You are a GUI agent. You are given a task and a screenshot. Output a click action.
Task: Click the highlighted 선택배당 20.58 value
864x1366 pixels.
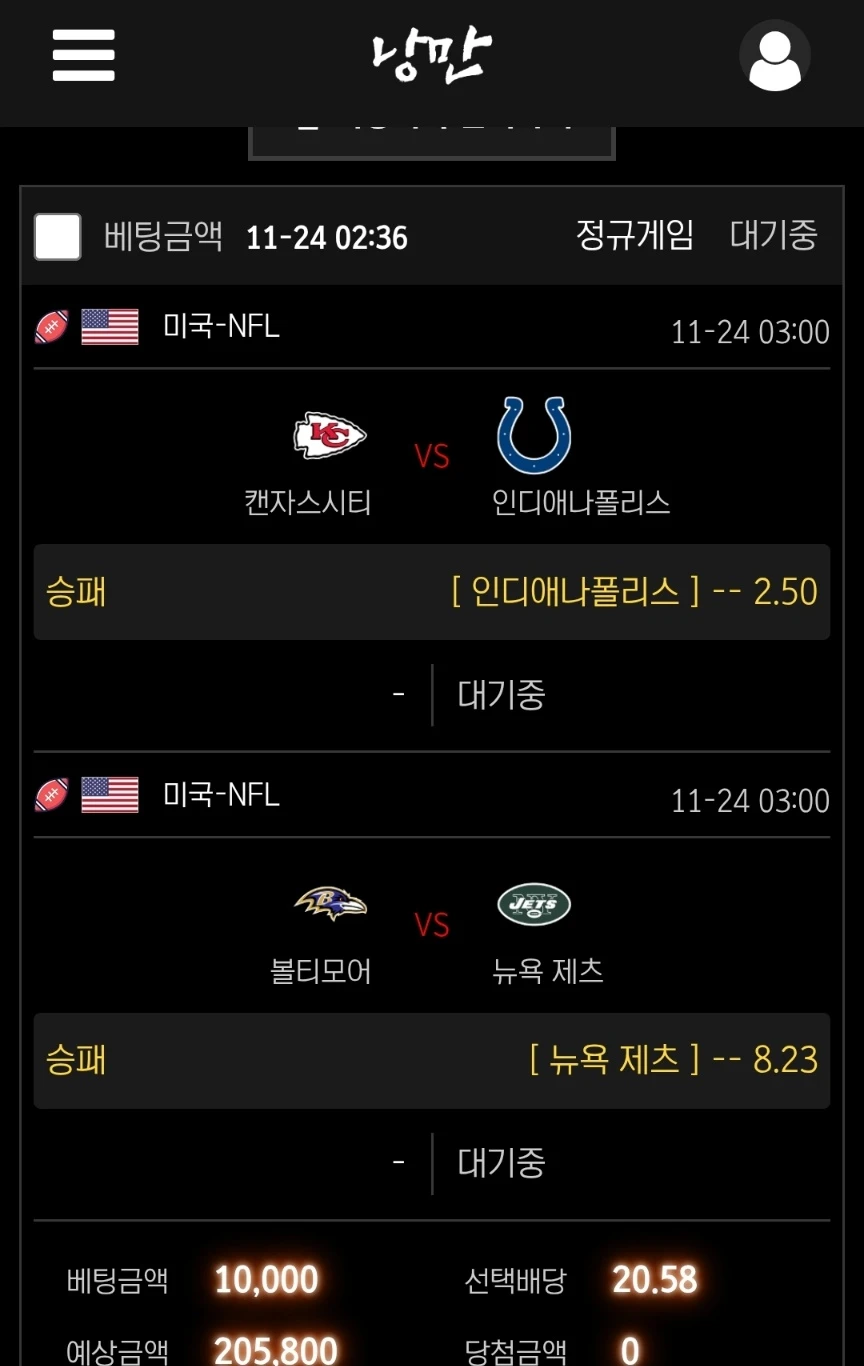point(655,1279)
